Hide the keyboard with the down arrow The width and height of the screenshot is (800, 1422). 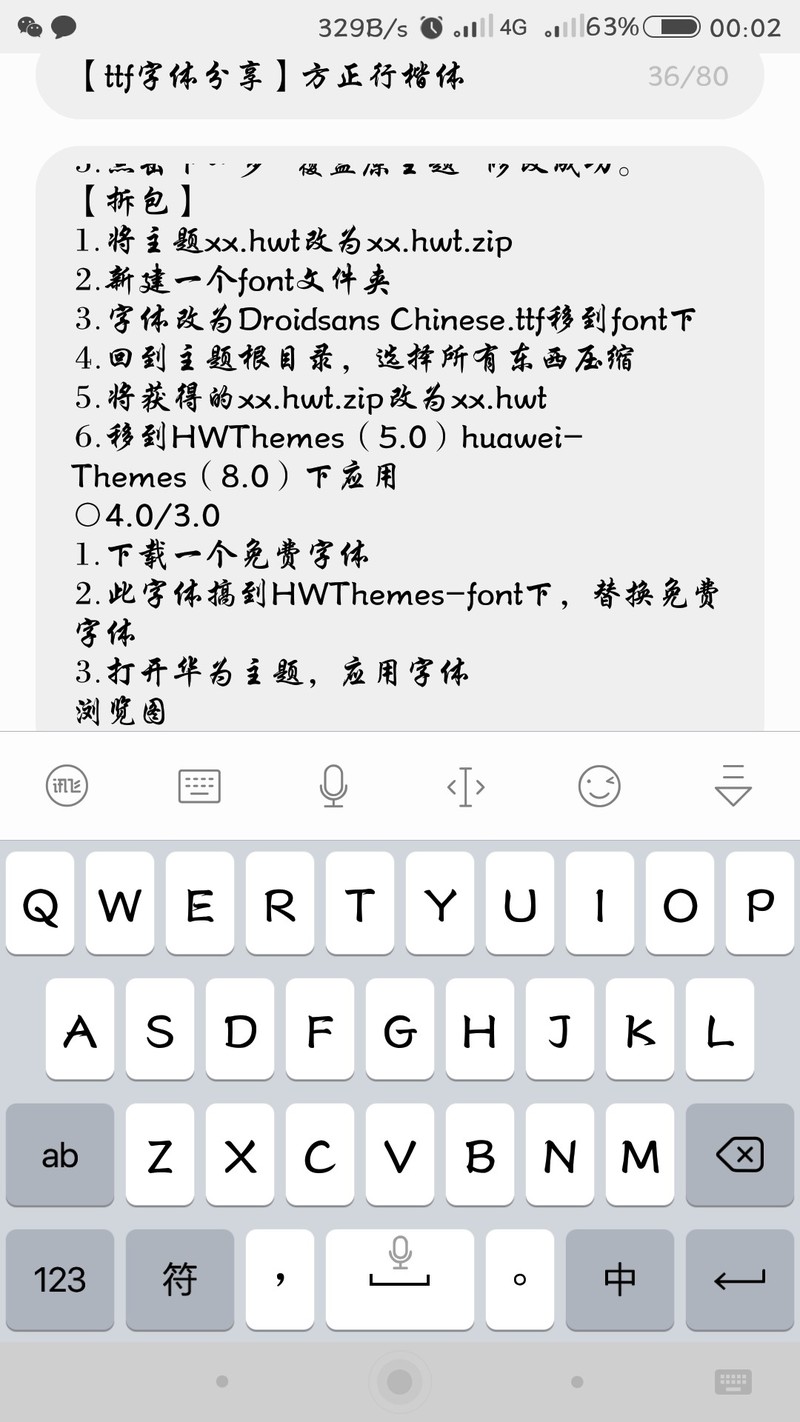732,787
